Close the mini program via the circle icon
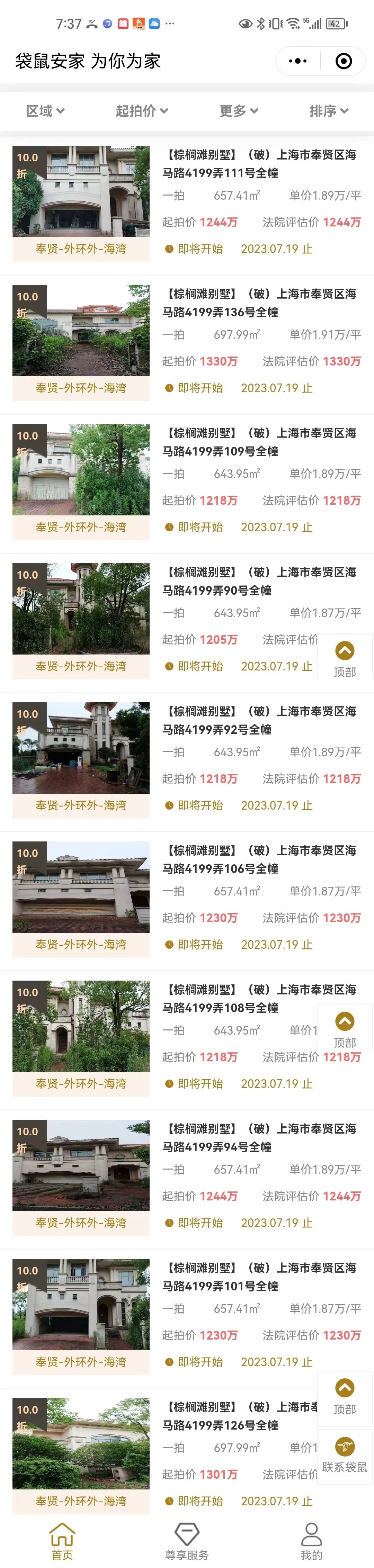This screenshot has height=1568, width=374. coord(344,61)
